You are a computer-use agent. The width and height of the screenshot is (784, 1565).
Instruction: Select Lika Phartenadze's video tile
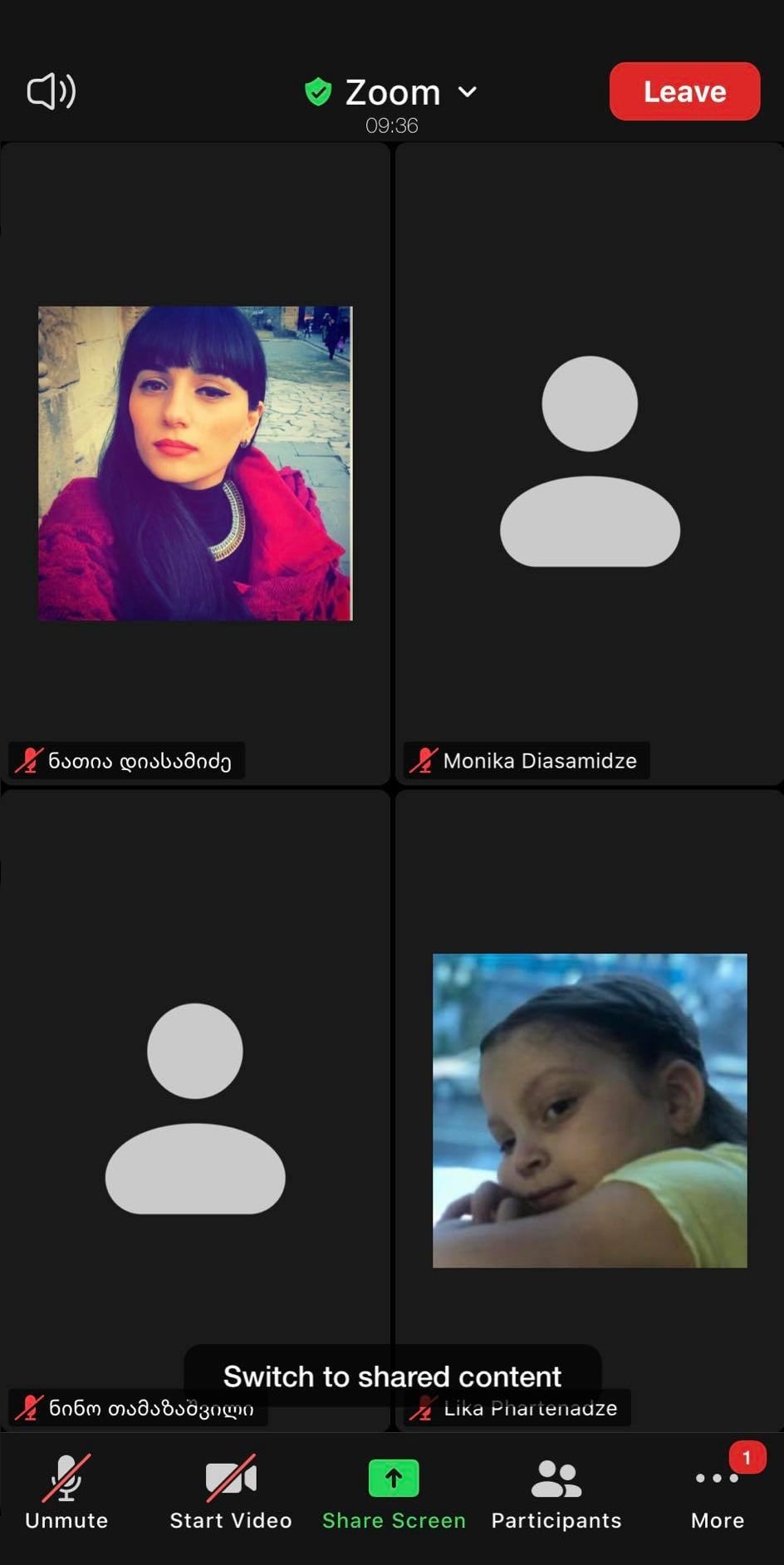(589, 1110)
